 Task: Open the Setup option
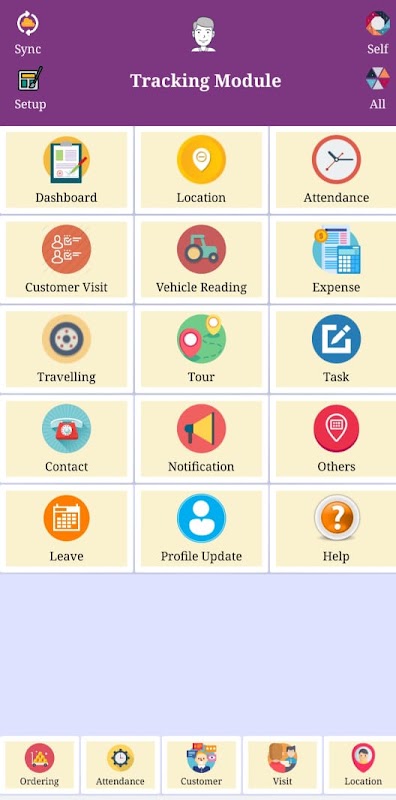click(30, 89)
